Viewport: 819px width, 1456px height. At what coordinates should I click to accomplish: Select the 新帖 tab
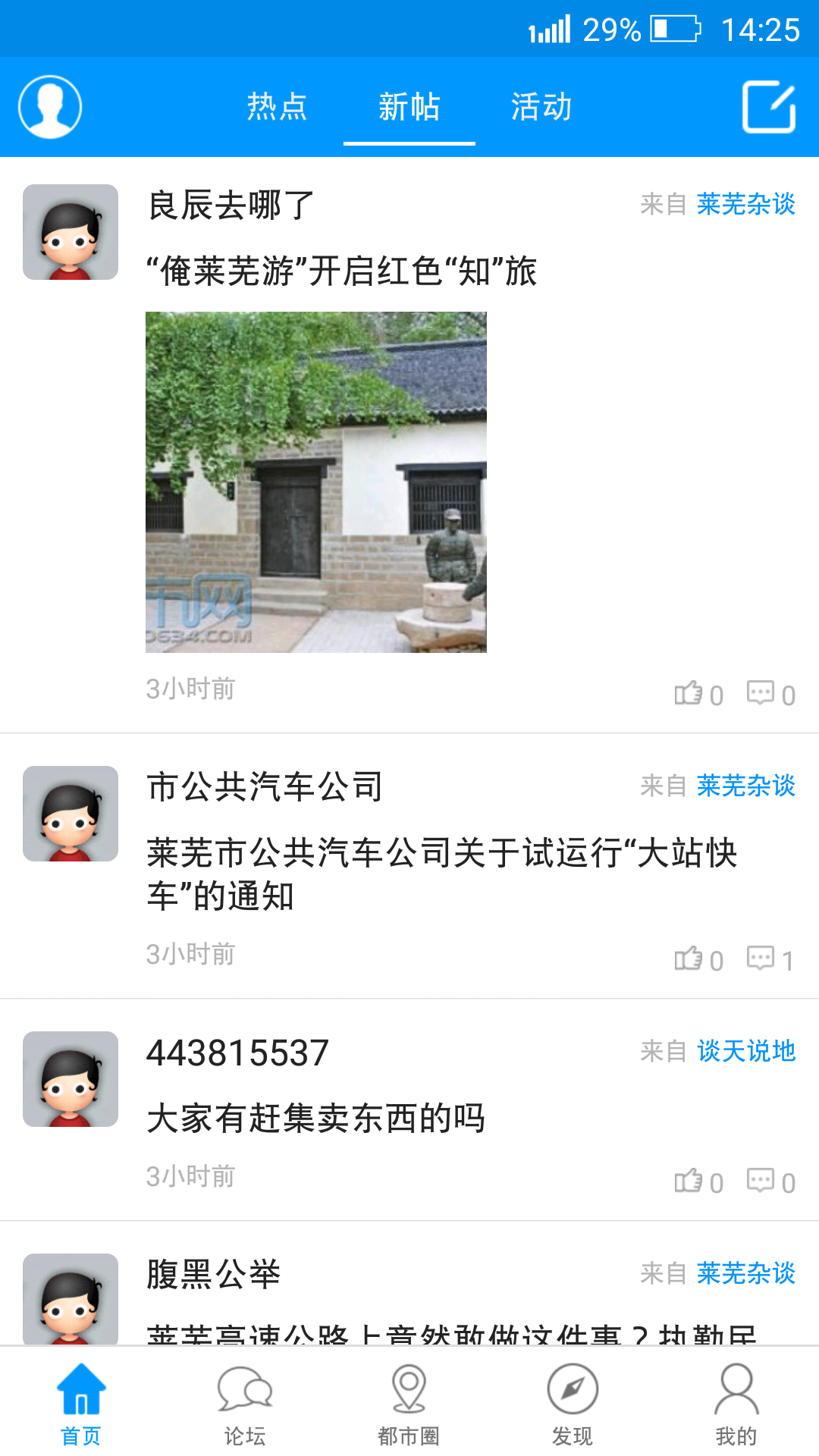click(409, 107)
